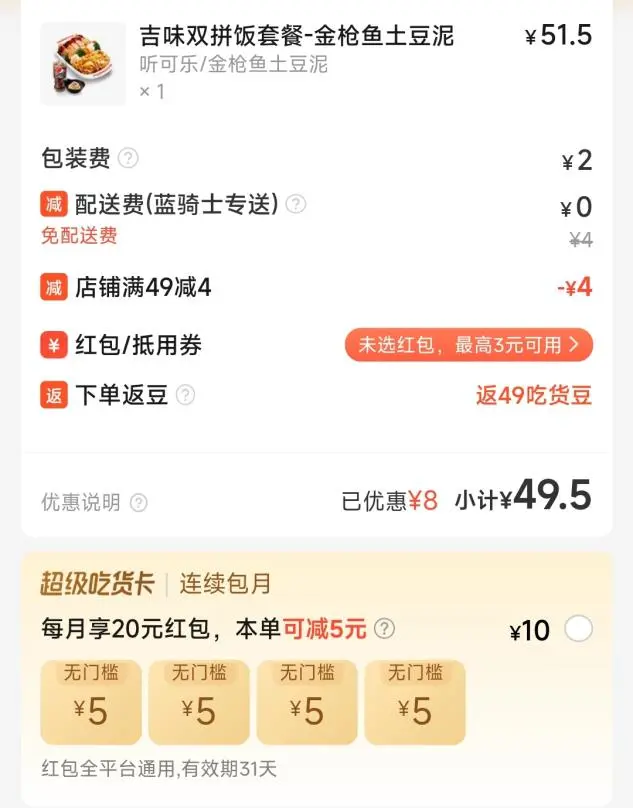Open help icon next to 配送费(蓝骑士专送)
This screenshot has width=633, height=808.
[296, 204]
